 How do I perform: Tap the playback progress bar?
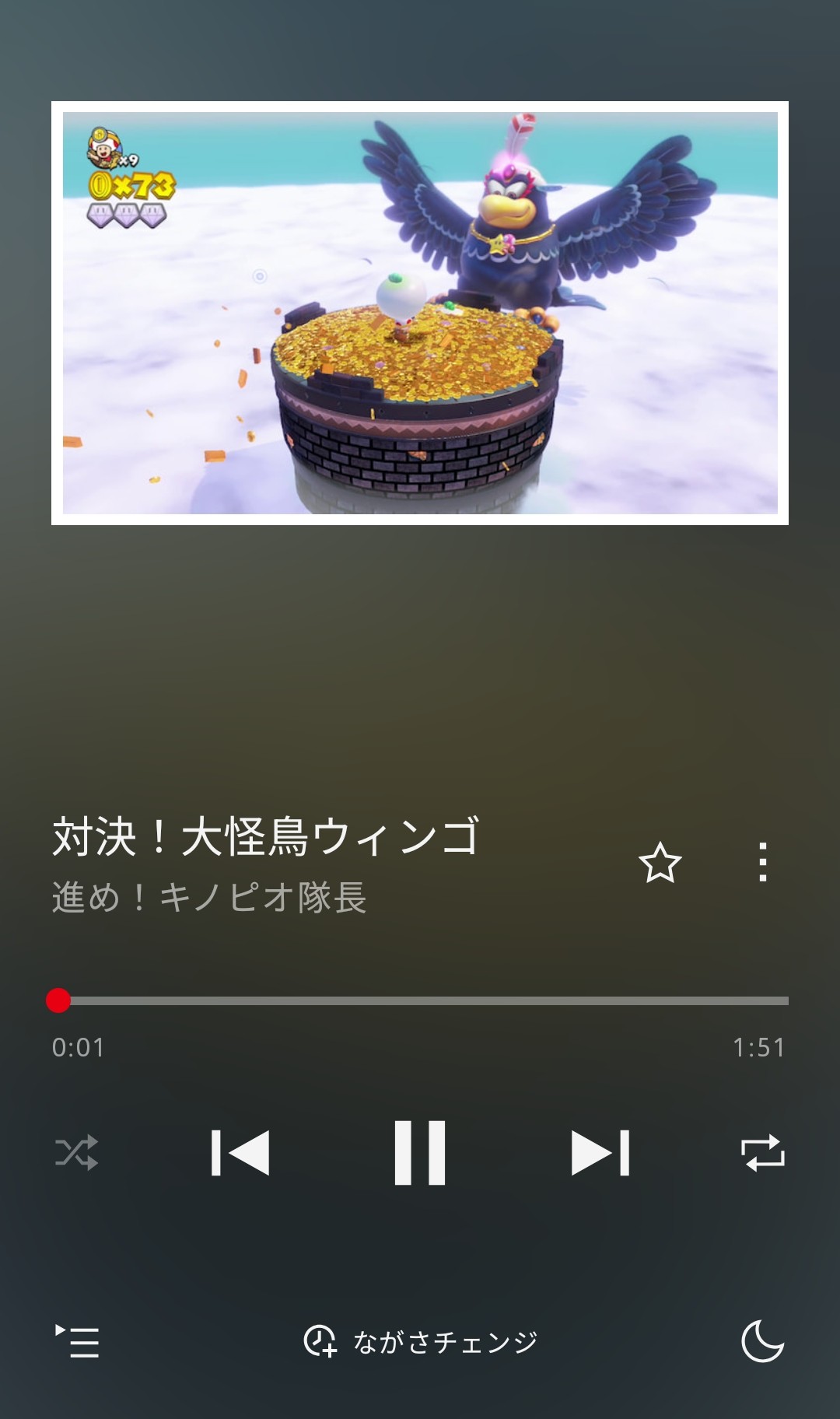coord(420,1000)
